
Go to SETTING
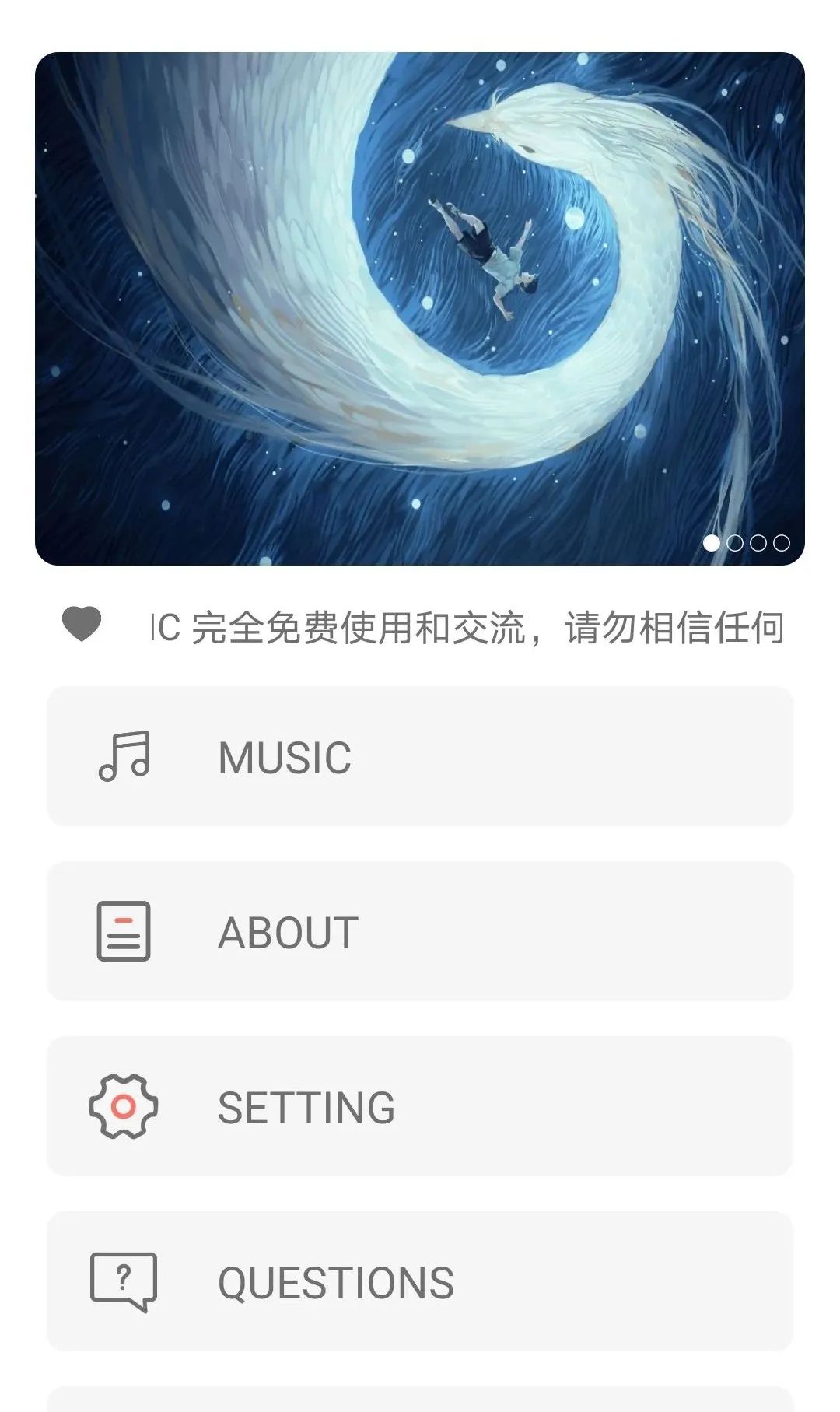[420, 1106]
